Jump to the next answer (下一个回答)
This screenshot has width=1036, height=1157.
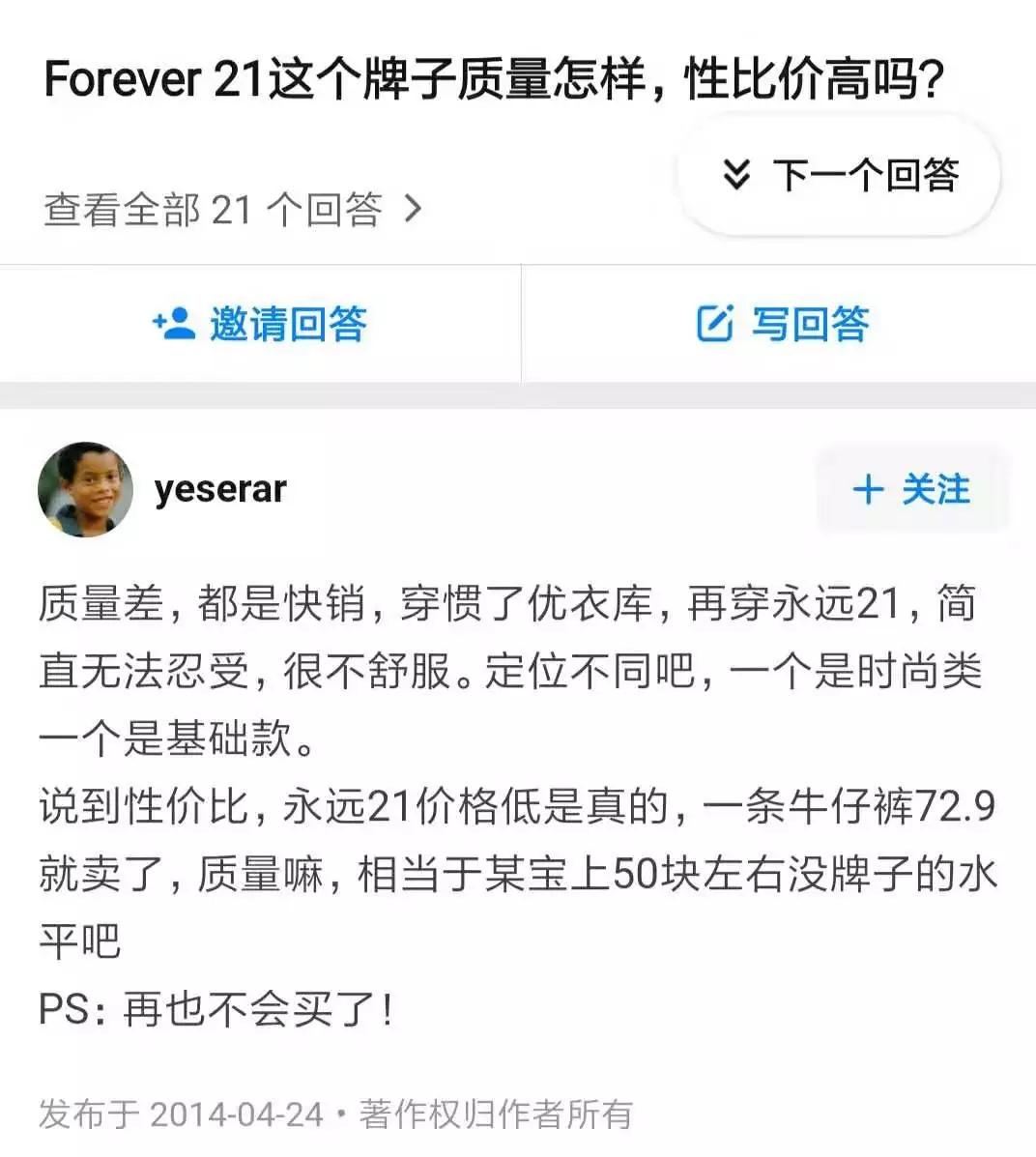839,176
